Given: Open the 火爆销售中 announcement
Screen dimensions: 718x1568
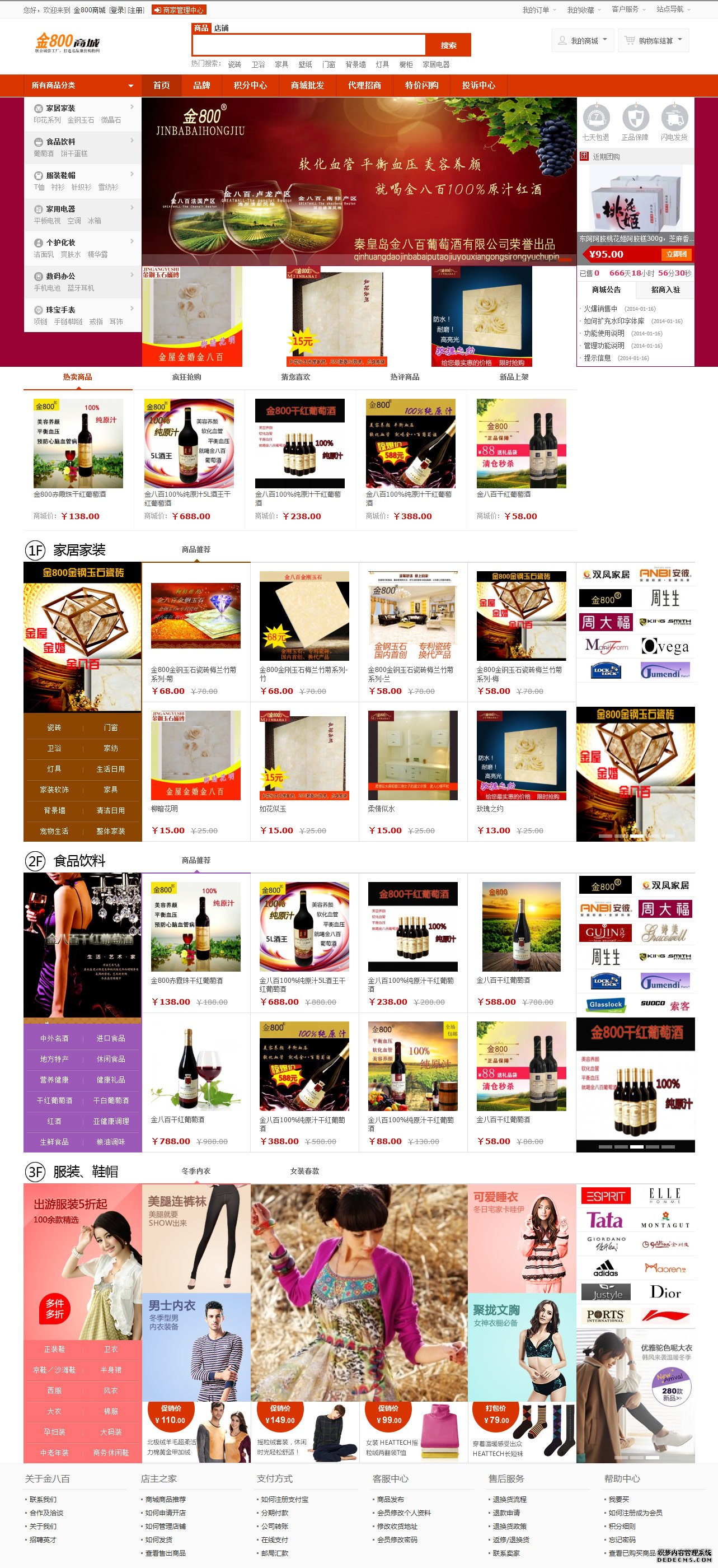Looking at the screenshot, I should [600, 309].
